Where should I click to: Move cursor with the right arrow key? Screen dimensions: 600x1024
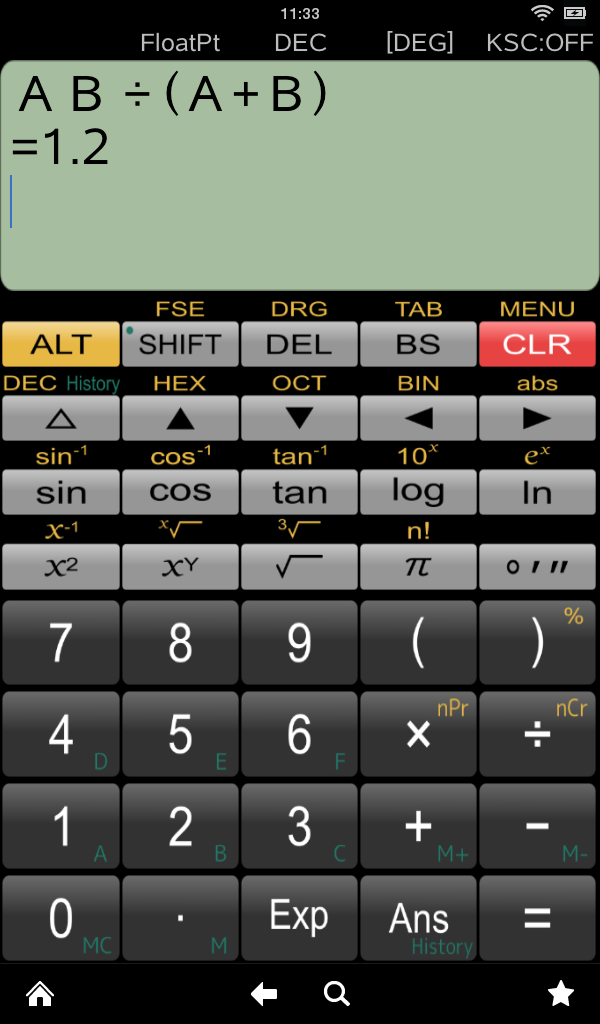(x=537, y=418)
